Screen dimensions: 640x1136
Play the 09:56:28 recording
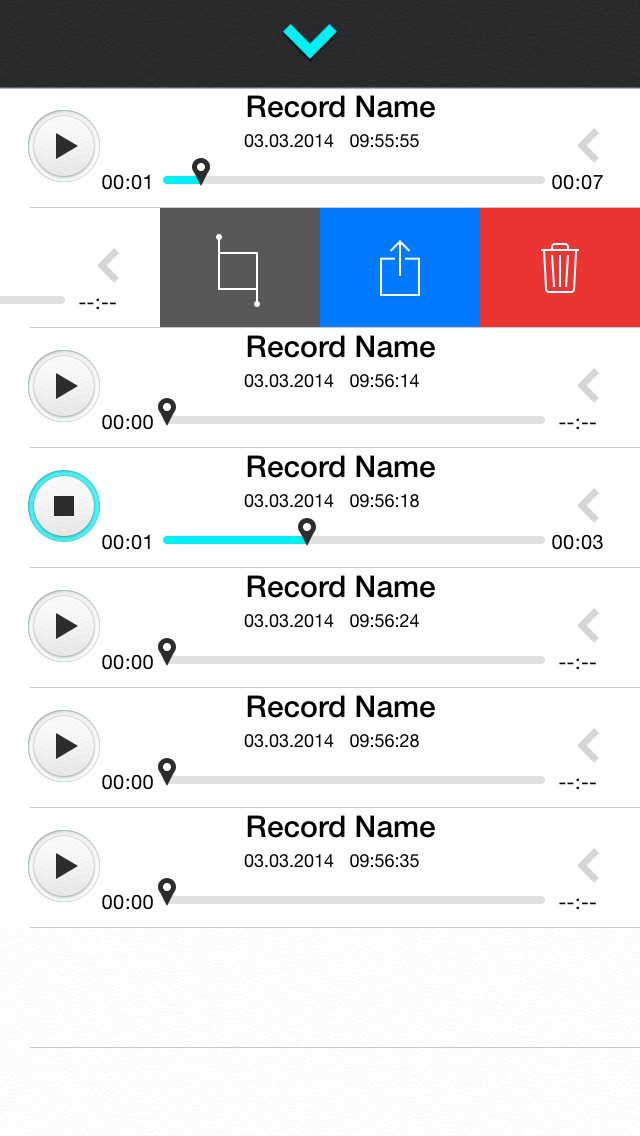coord(64,746)
